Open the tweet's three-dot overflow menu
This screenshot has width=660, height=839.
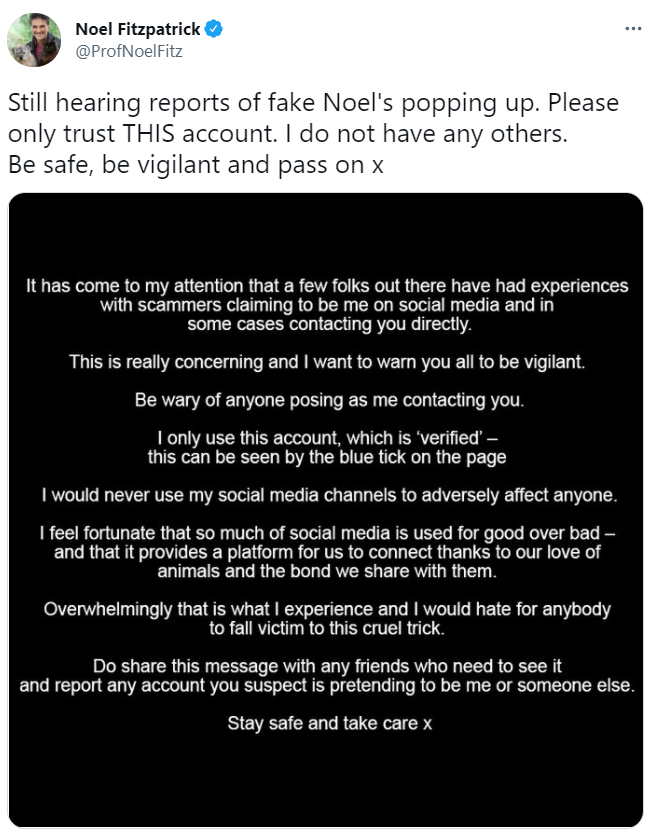(633, 29)
